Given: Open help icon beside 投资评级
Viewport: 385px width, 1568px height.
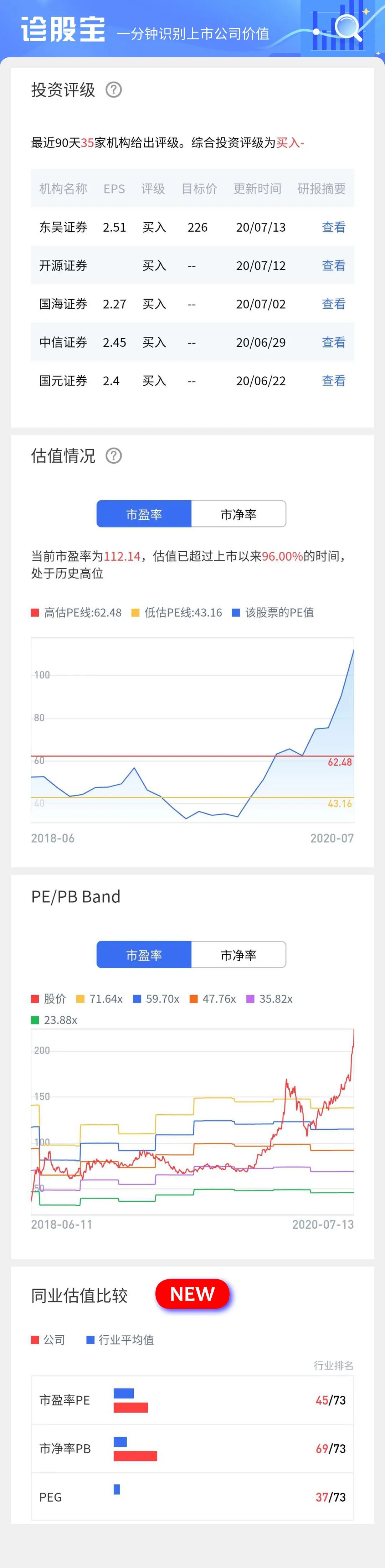Looking at the screenshot, I should tap(113, 90).
